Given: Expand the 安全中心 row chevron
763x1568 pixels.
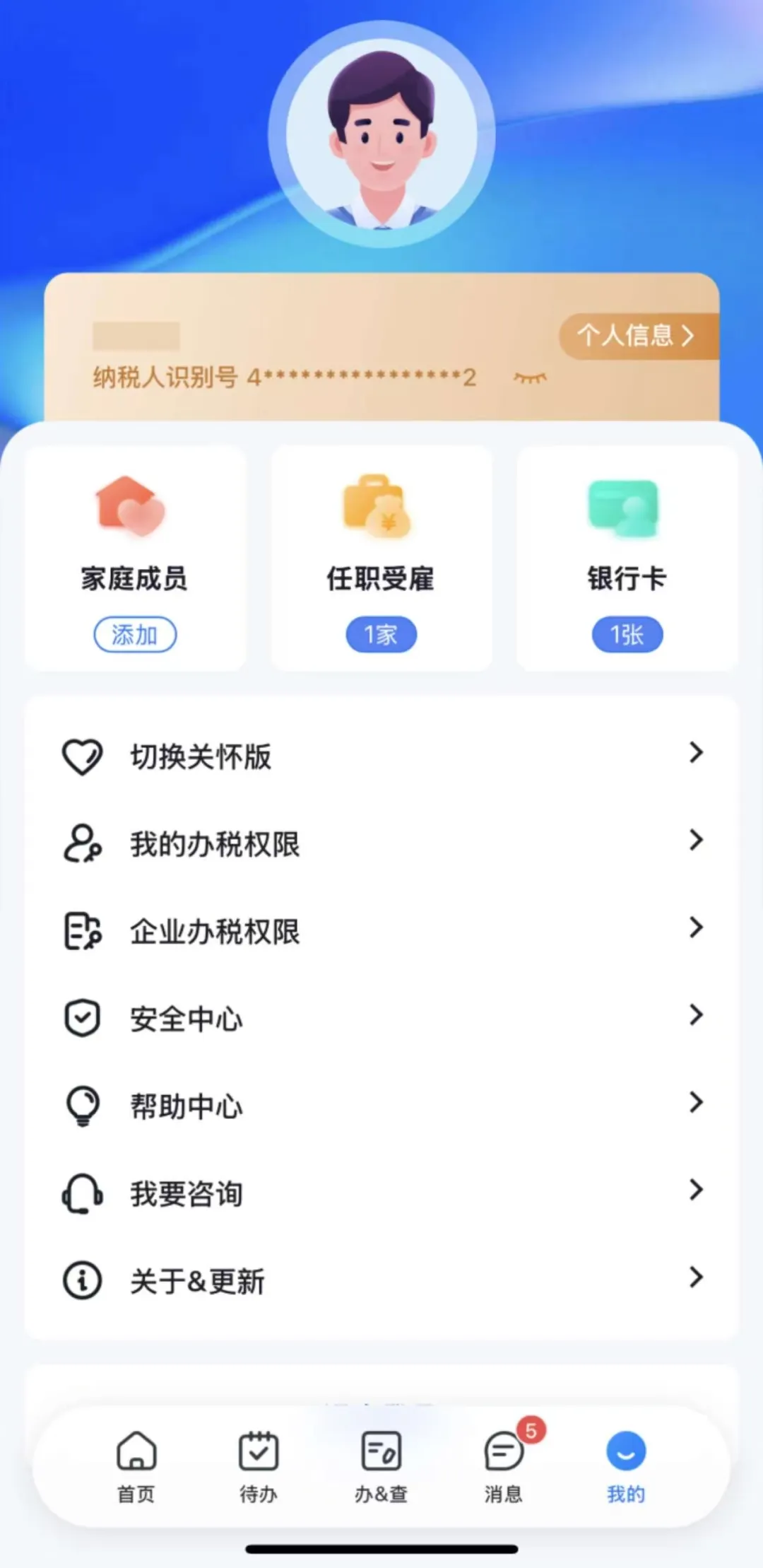Looking at the screenshot, I should pyautogui.click(x=695, y=1016).
